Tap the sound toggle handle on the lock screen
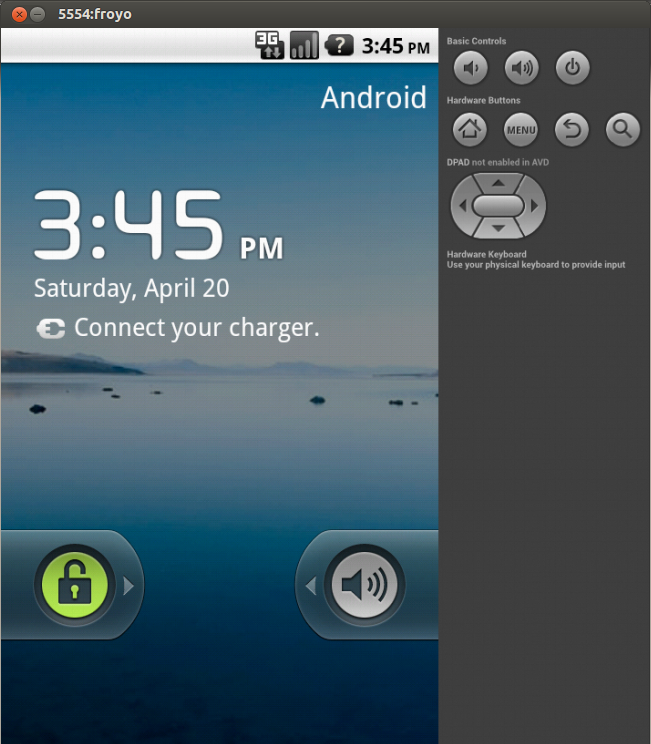Viewport: 651px width, 744px height. [364, 585]
